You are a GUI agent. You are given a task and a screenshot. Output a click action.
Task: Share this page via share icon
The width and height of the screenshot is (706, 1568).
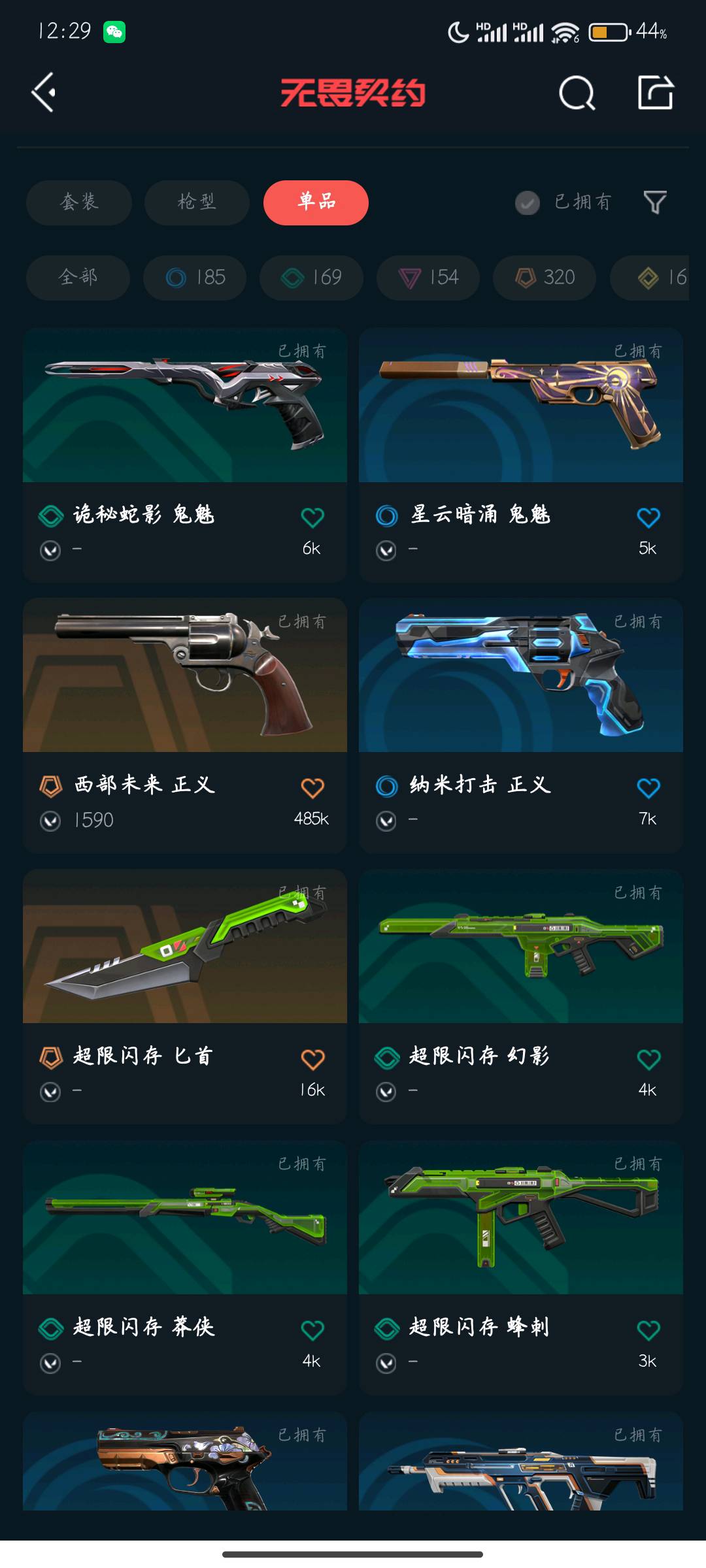click(x=656, y=92)
